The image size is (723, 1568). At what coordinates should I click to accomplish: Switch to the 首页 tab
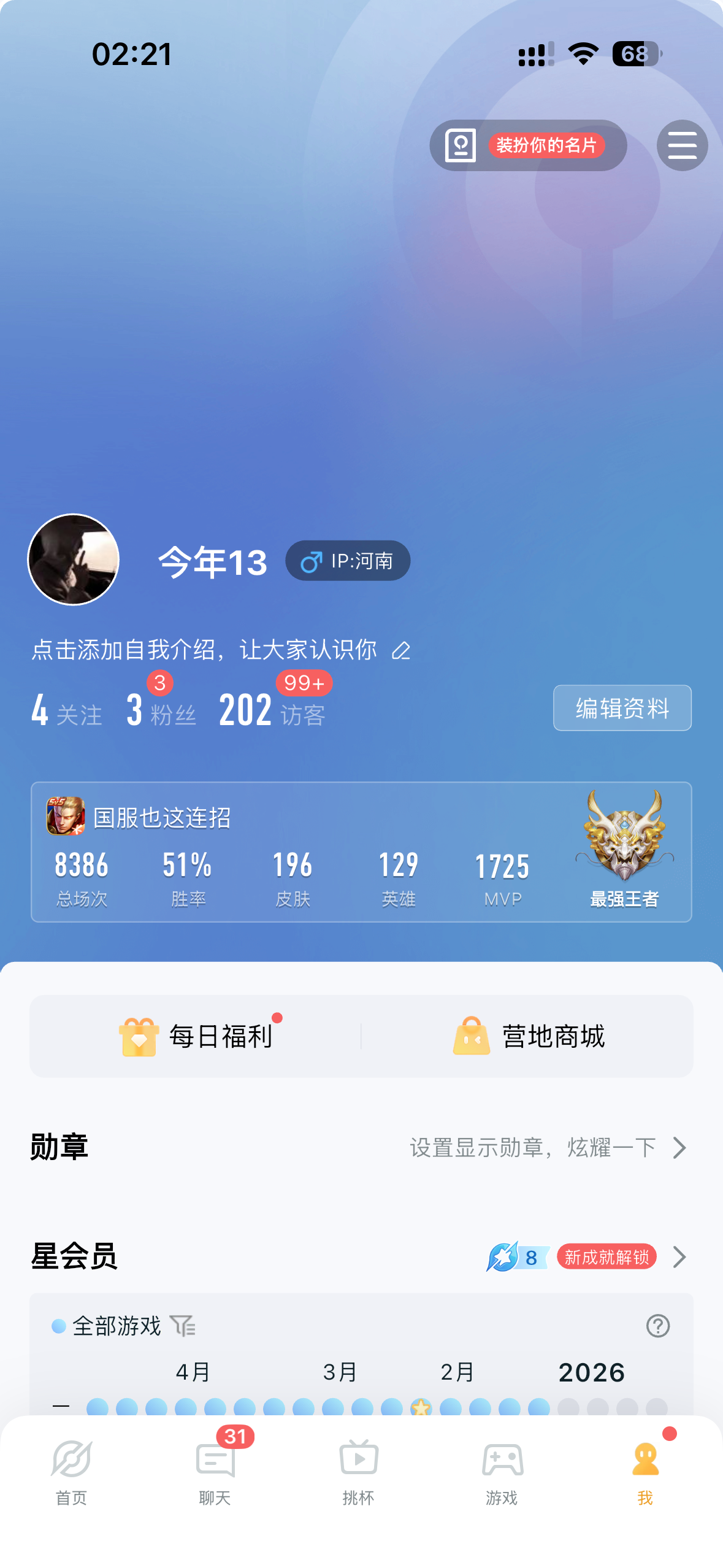coord(72,1471)
